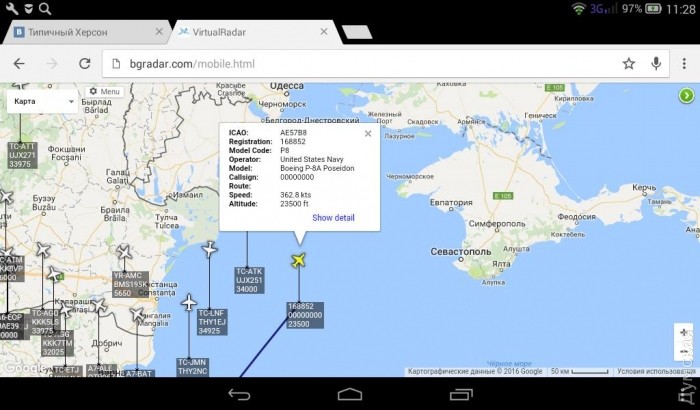Tap the green arrow button at right
Image resolution: width=700 pixels, height=410 pixels.
[687, 96]
